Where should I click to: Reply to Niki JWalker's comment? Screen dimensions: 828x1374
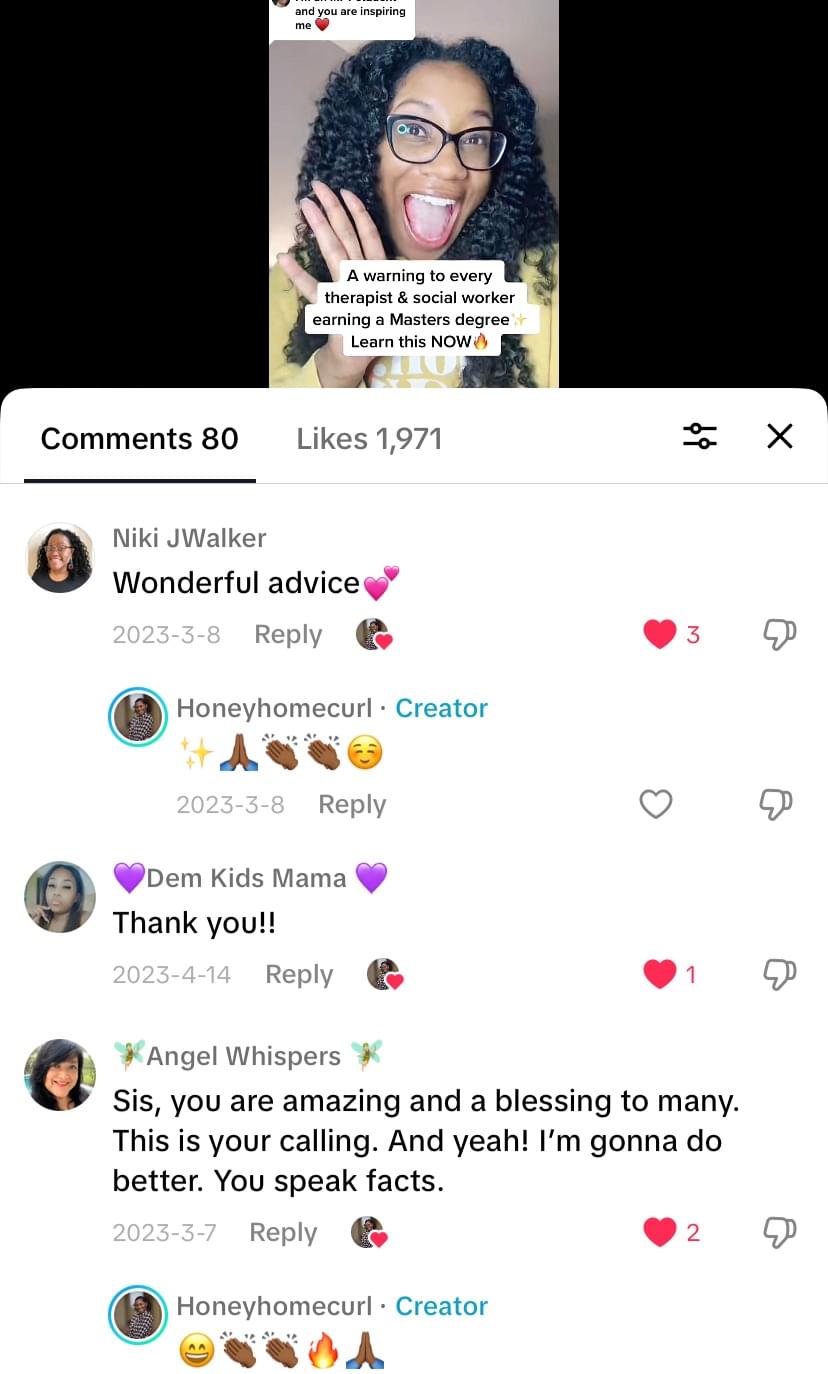click(x=288, y=634)
